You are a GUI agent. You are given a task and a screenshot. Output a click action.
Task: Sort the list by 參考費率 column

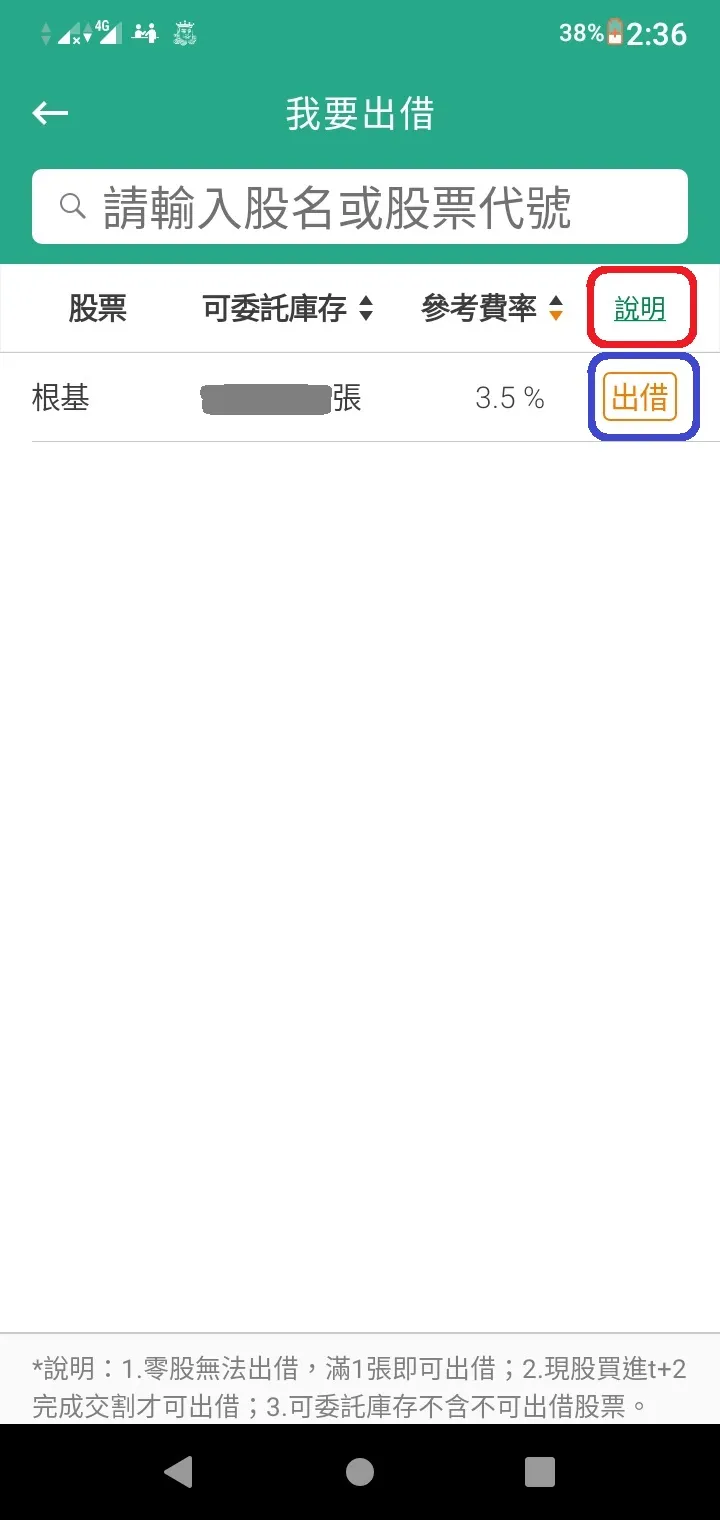[480, 308]
